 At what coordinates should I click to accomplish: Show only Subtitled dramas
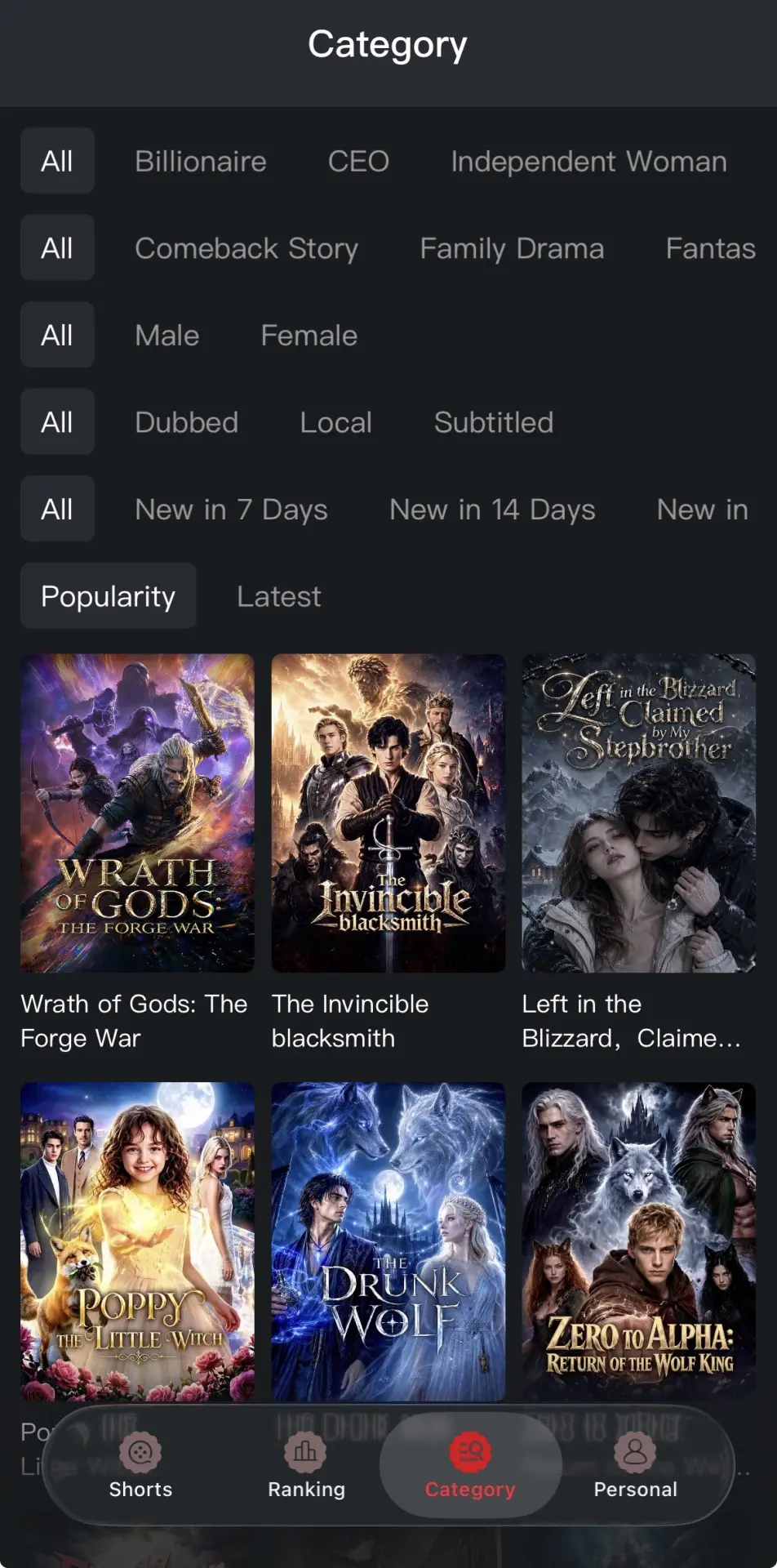coord(494,422)
